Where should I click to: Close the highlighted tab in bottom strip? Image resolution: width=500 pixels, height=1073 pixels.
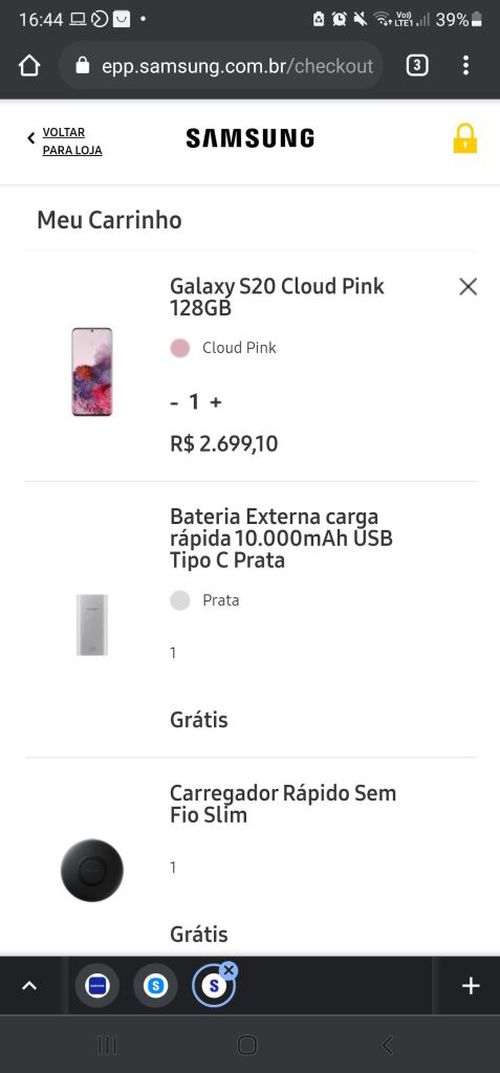point(229,970)
